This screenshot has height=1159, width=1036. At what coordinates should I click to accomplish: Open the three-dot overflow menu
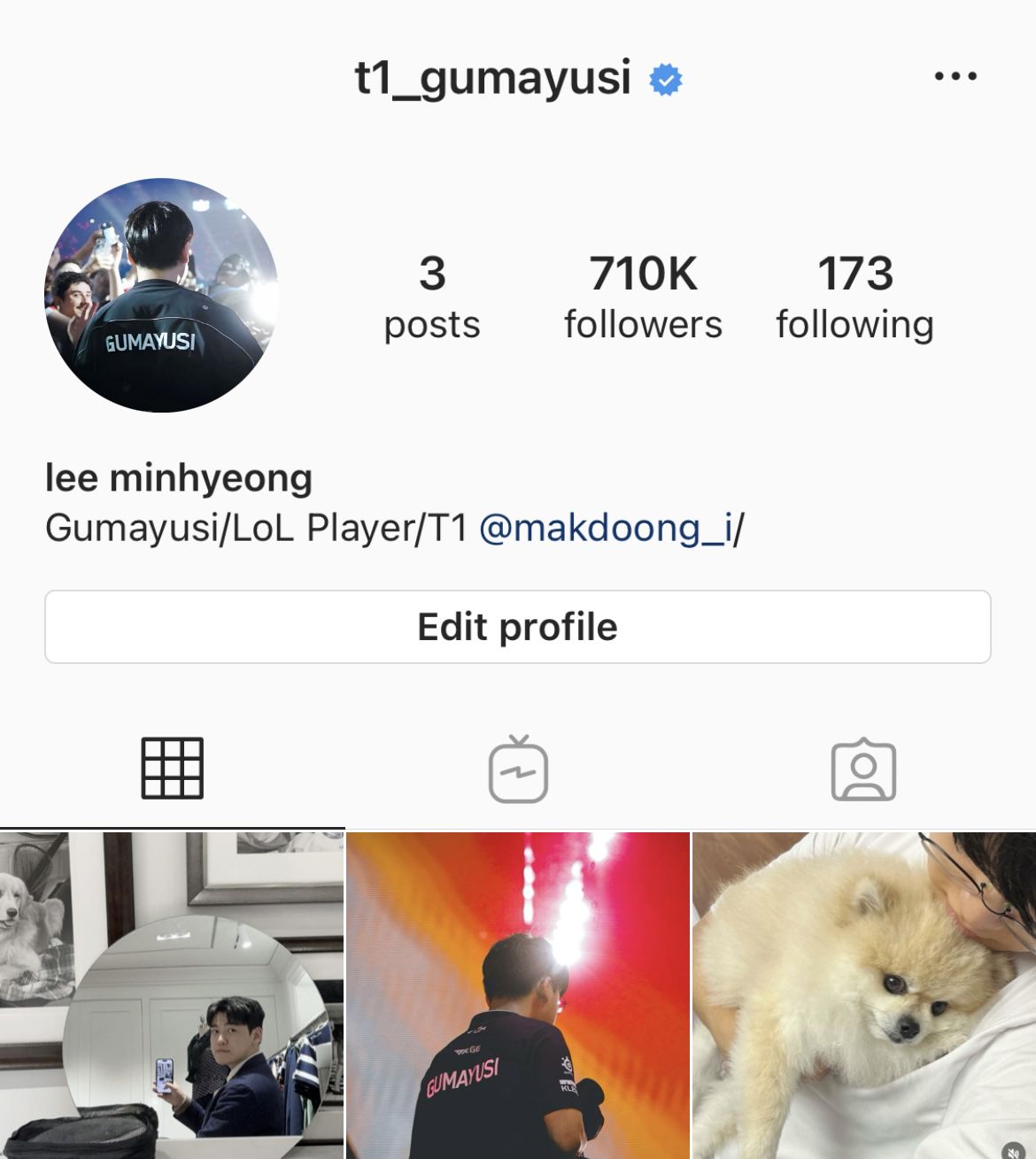point(955,76)
